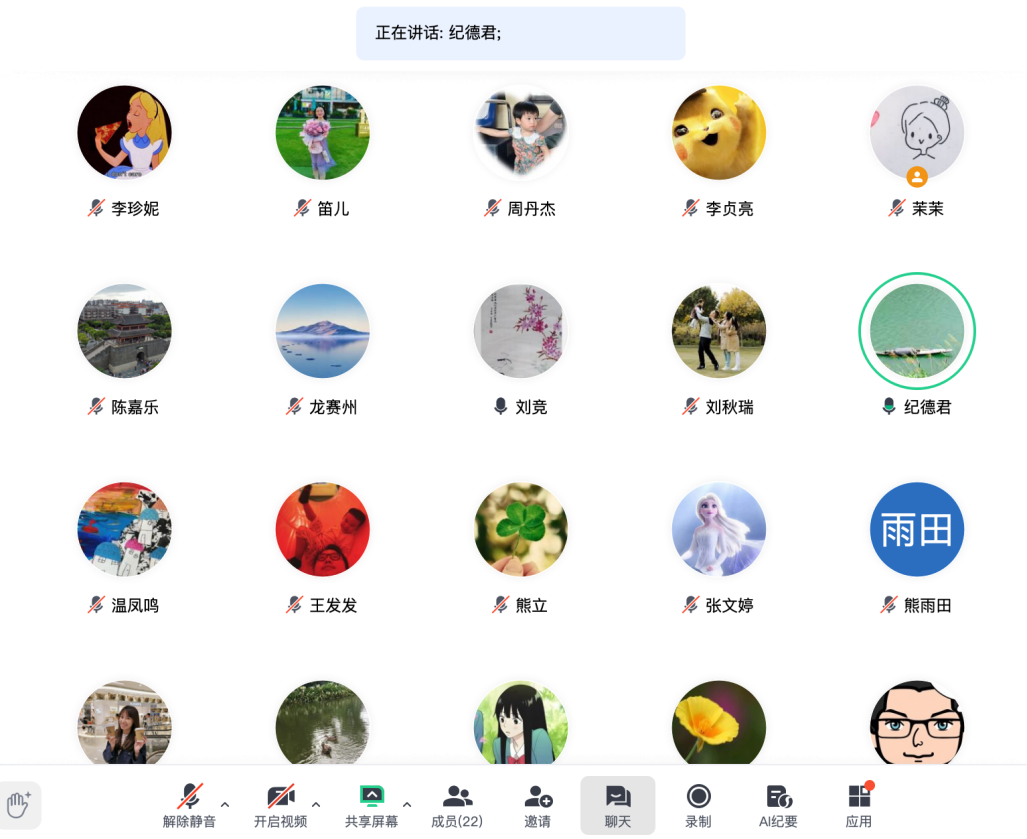Turn on camera with 开启视频
Screen dimensions: 1027x839
tap(280, 805)
